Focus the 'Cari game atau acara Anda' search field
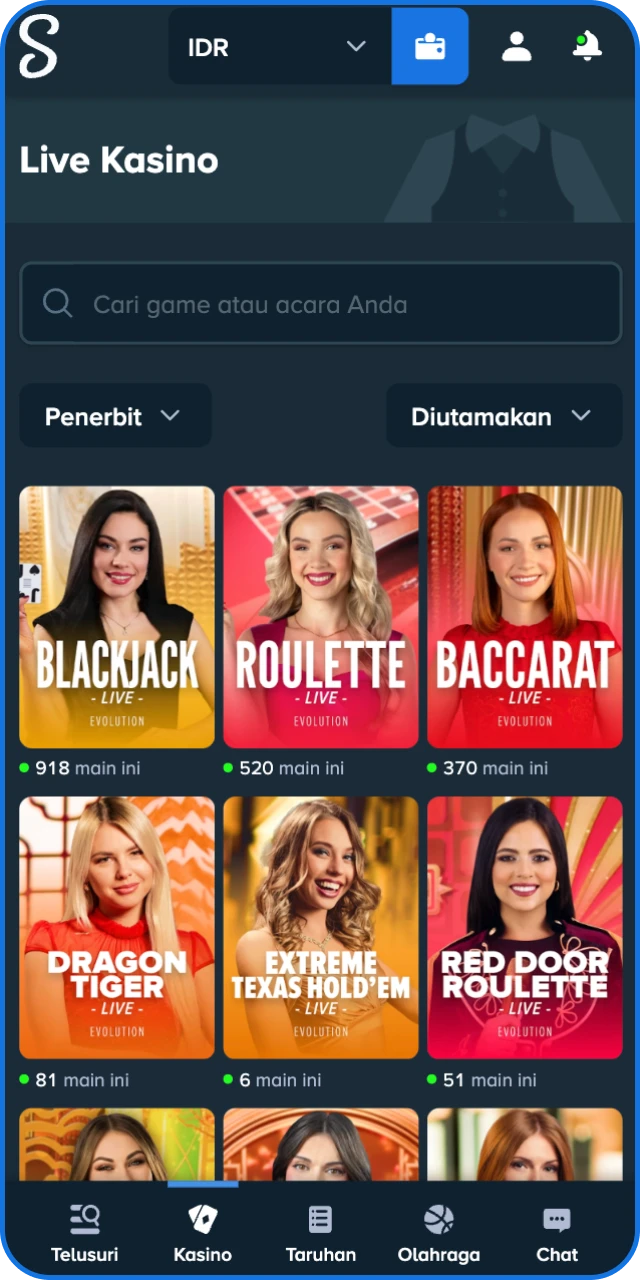Image resolution: width=640 pixels, height=1280 pixels. coord(320,304)
